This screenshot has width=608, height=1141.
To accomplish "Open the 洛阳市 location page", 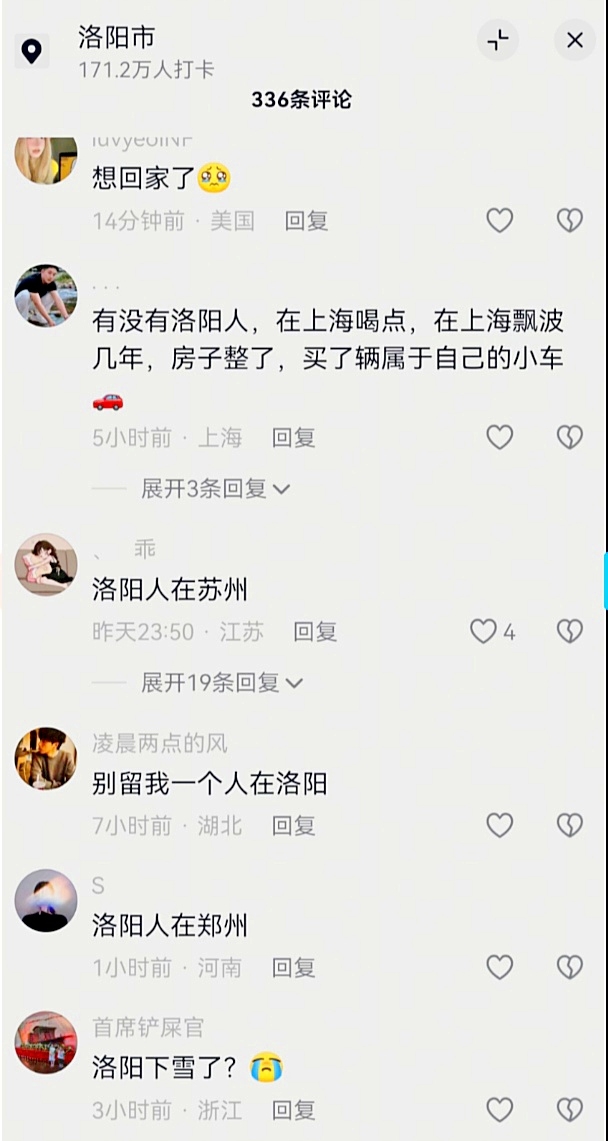I will point(117,38).
